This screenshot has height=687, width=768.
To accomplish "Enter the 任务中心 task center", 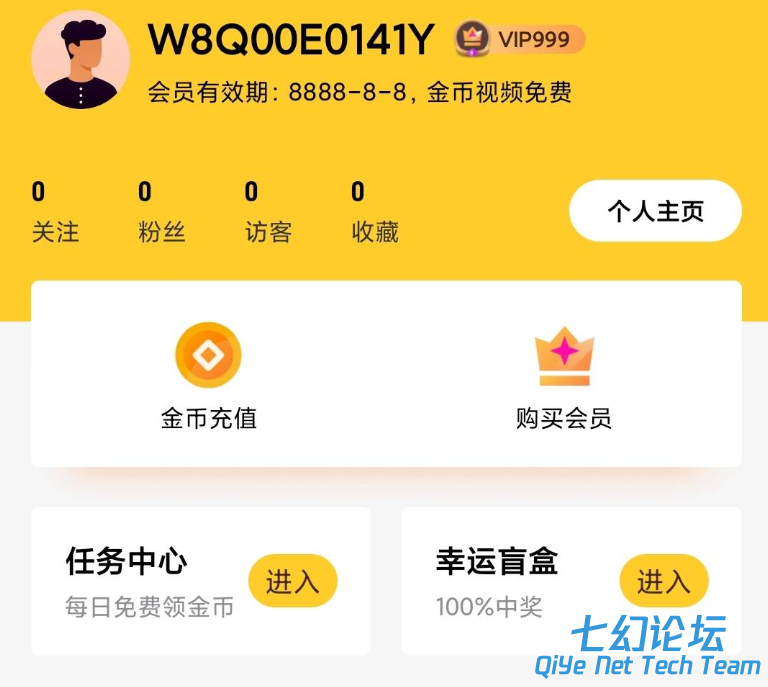I will pyautogui.click(x=292, y=581).
